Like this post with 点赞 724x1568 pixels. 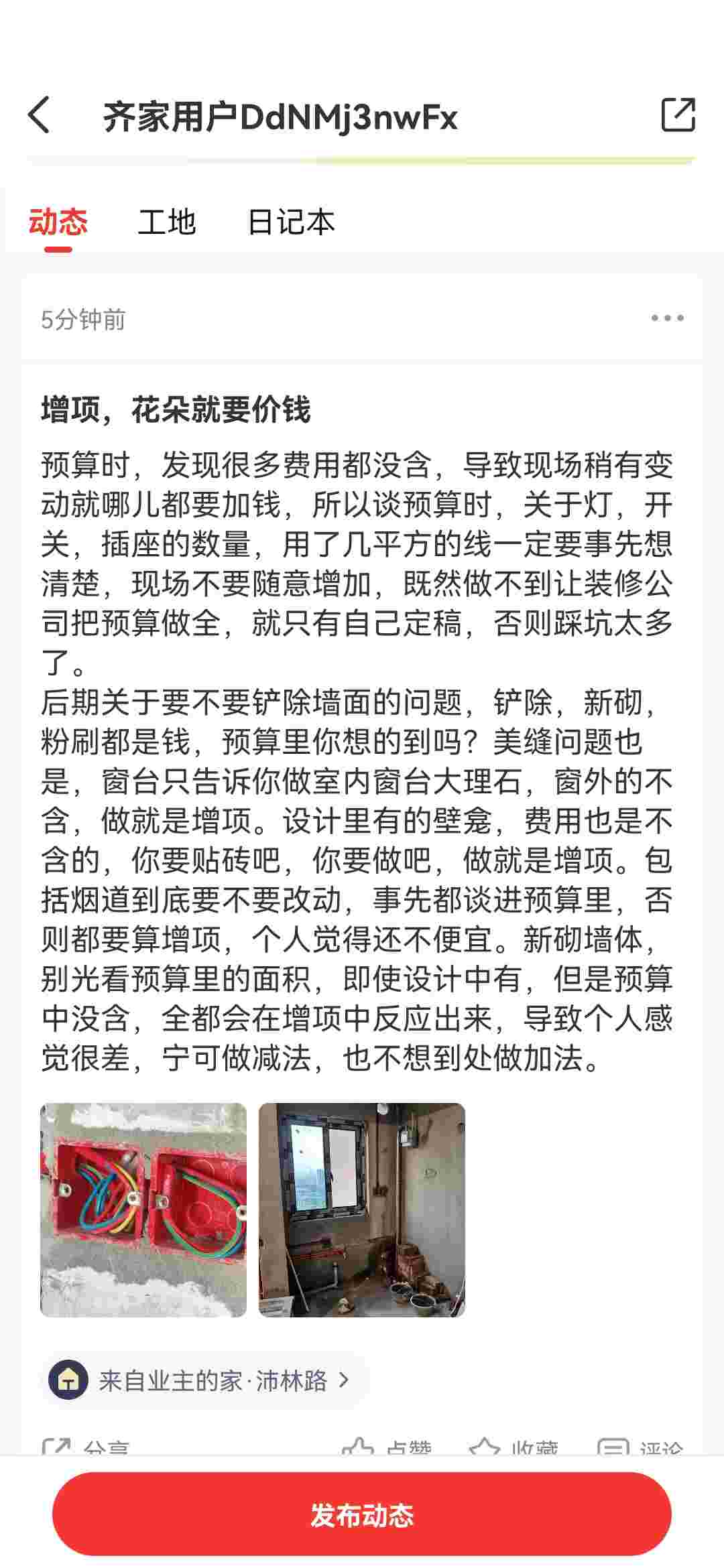(387, 1447)
